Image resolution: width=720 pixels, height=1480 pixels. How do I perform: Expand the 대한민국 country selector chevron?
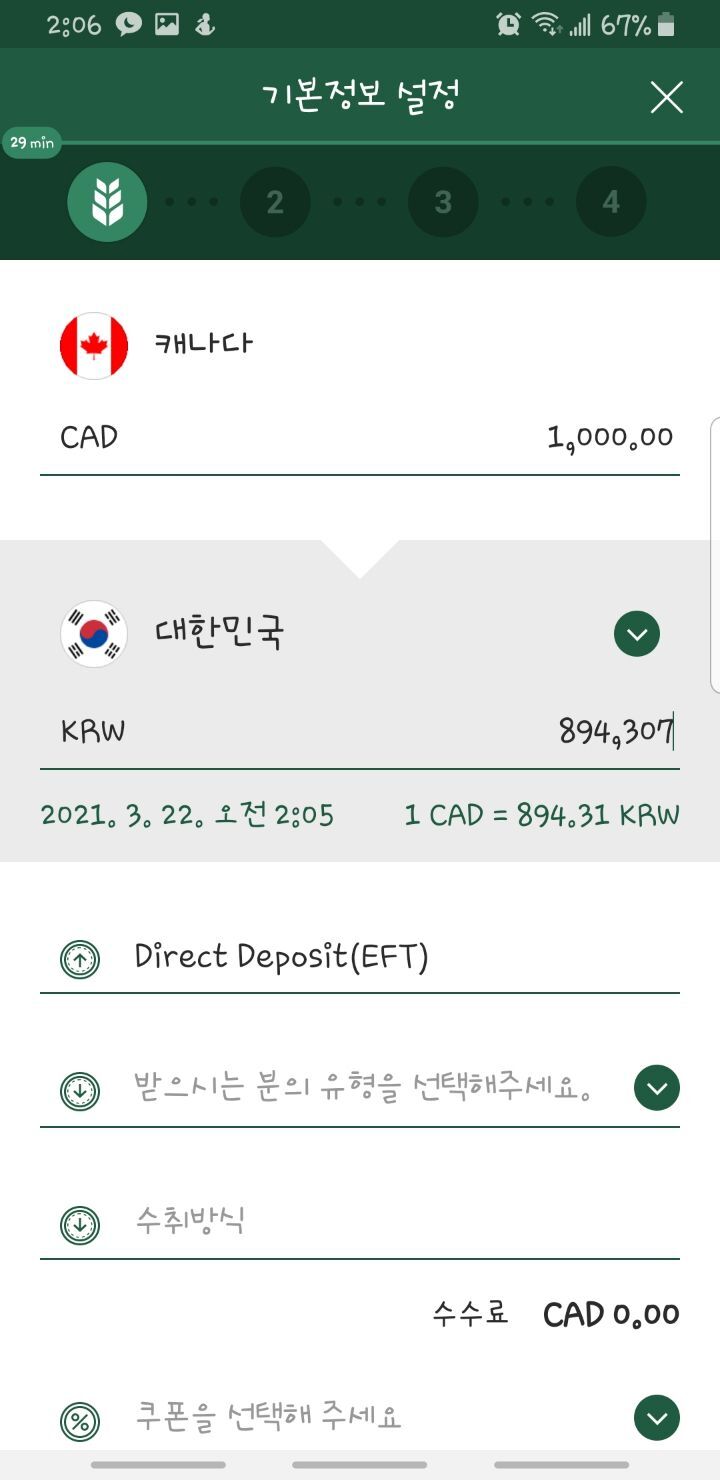click(637, 634)
